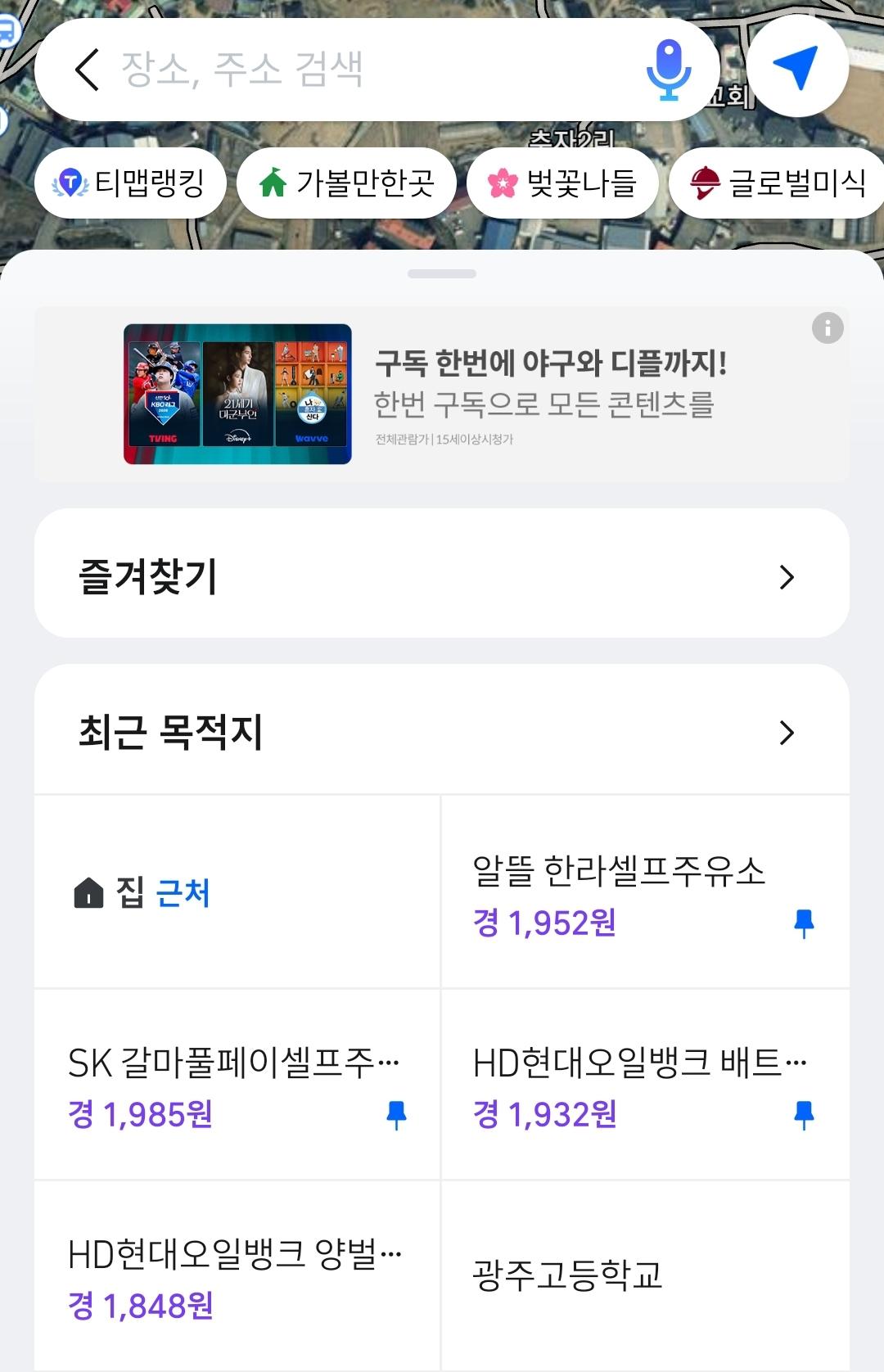The height and width of the screenshot is (1372, 884).
Task: Select the 벚꽃나들 chip
Action: [562, 183]
